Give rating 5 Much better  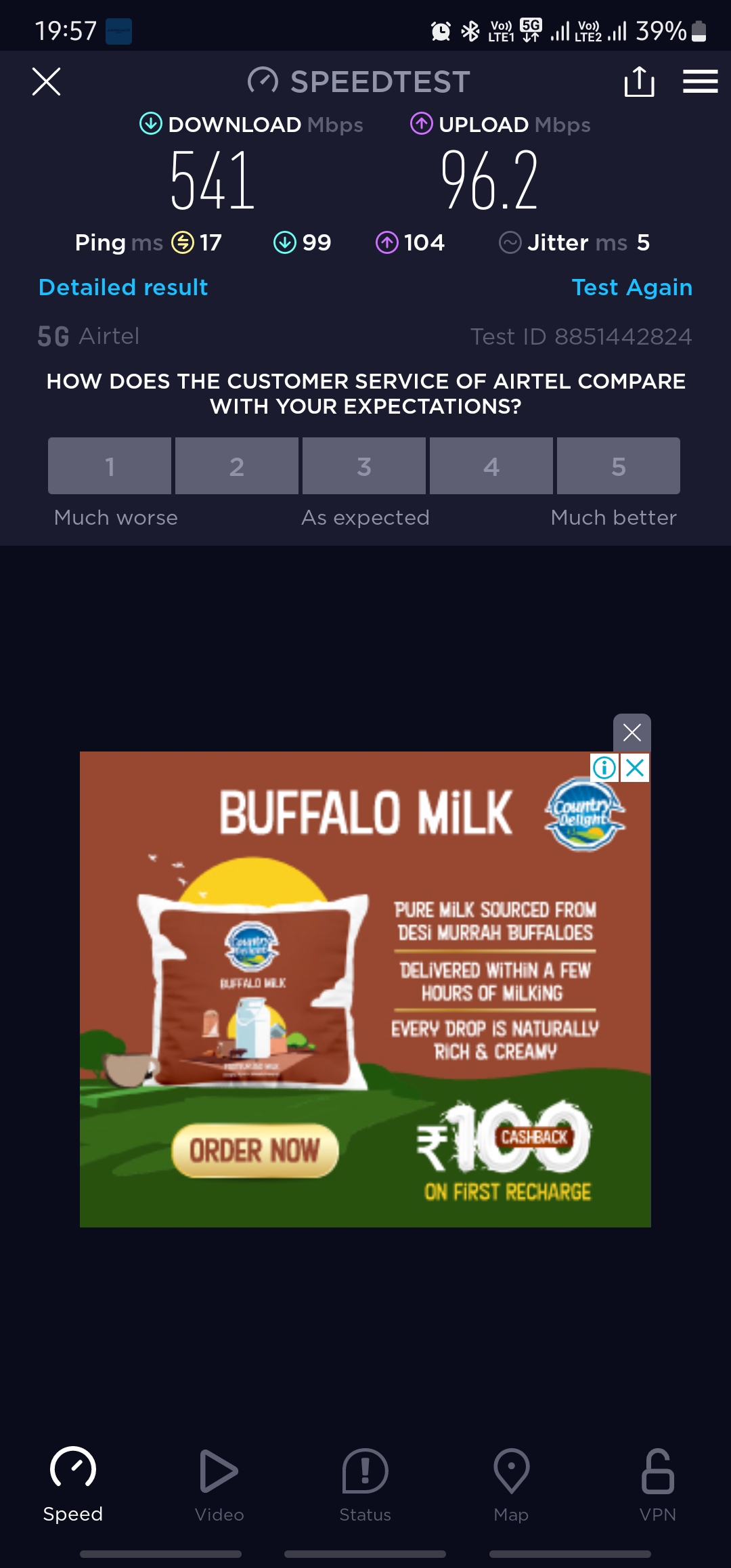619,466
